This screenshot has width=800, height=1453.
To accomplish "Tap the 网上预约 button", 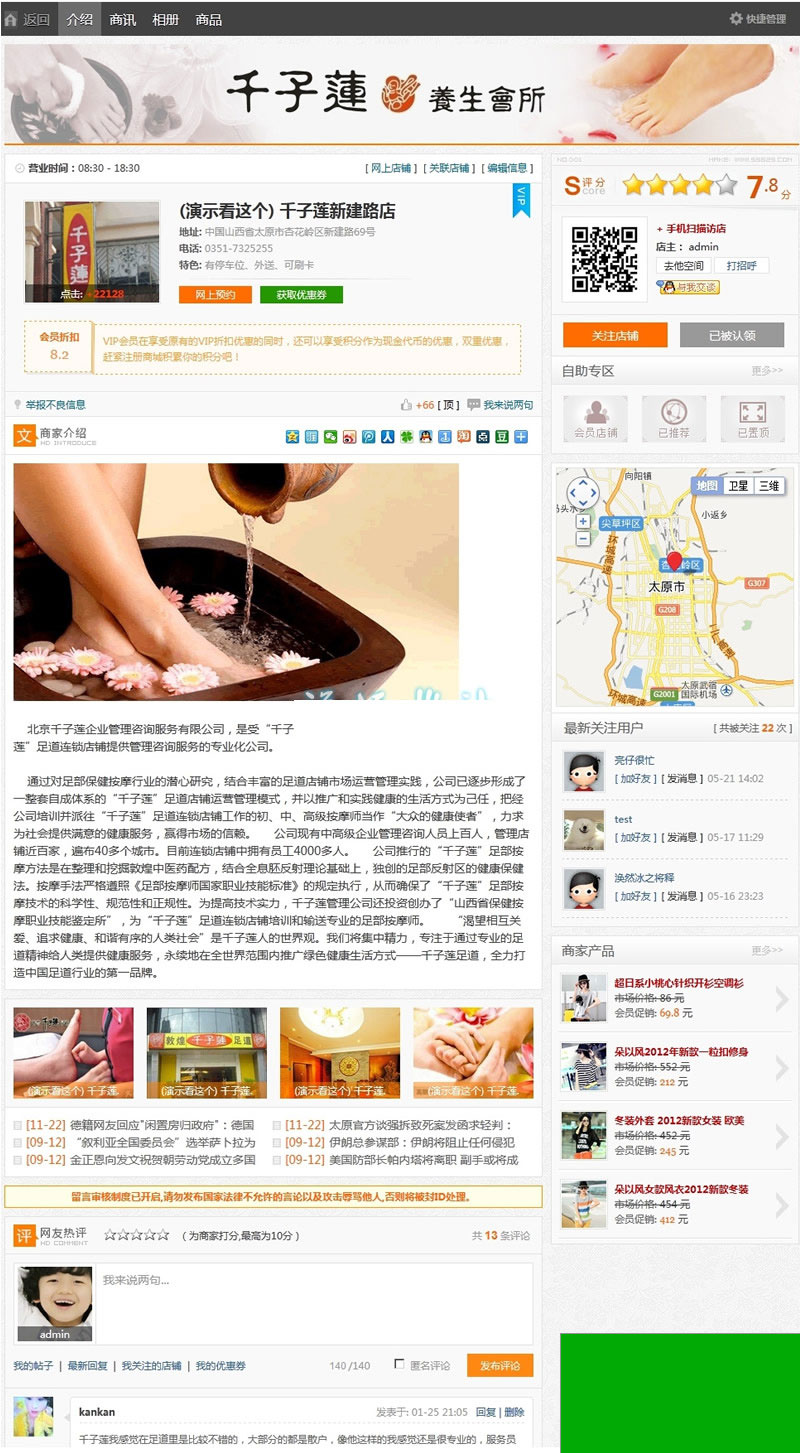I will 215,295.
